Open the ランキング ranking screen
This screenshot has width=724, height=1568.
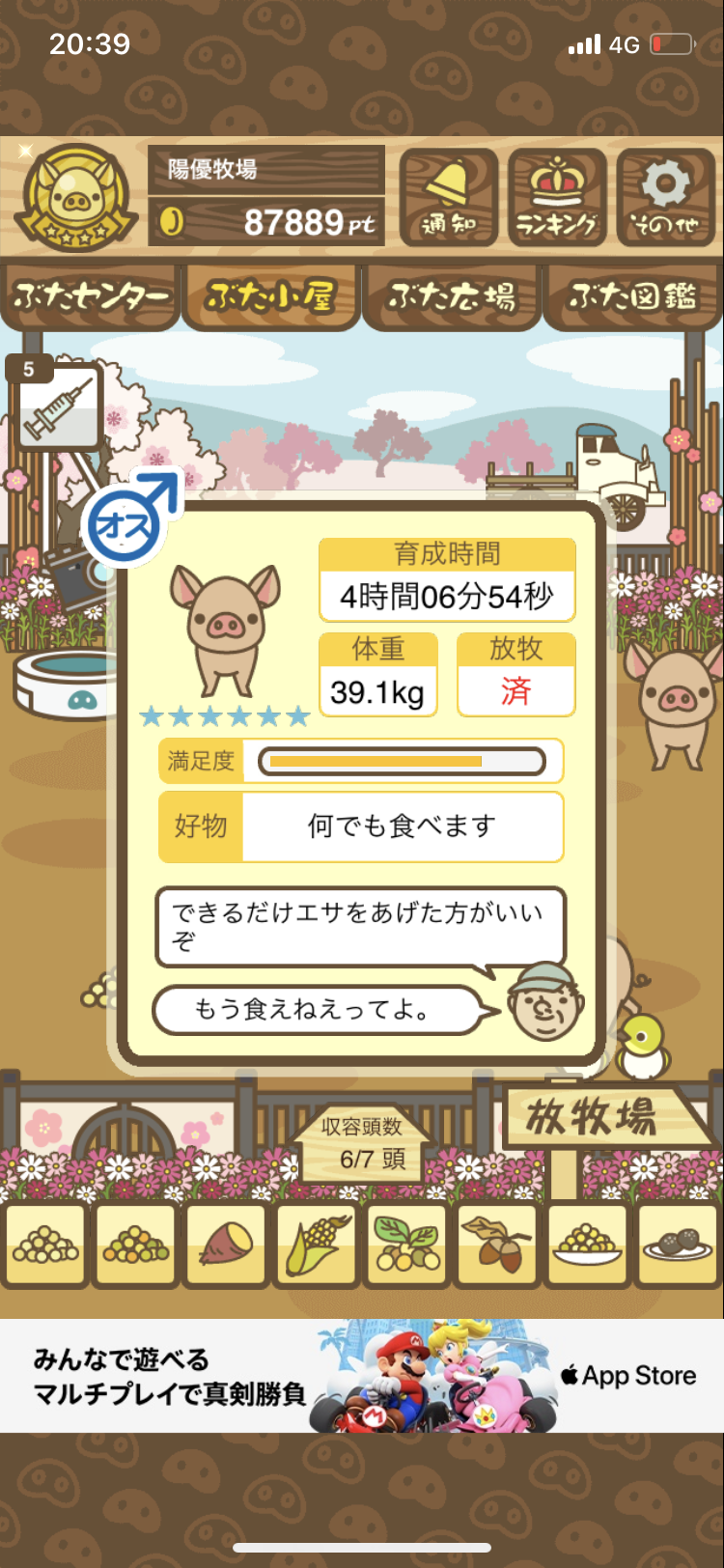[557, 199]
